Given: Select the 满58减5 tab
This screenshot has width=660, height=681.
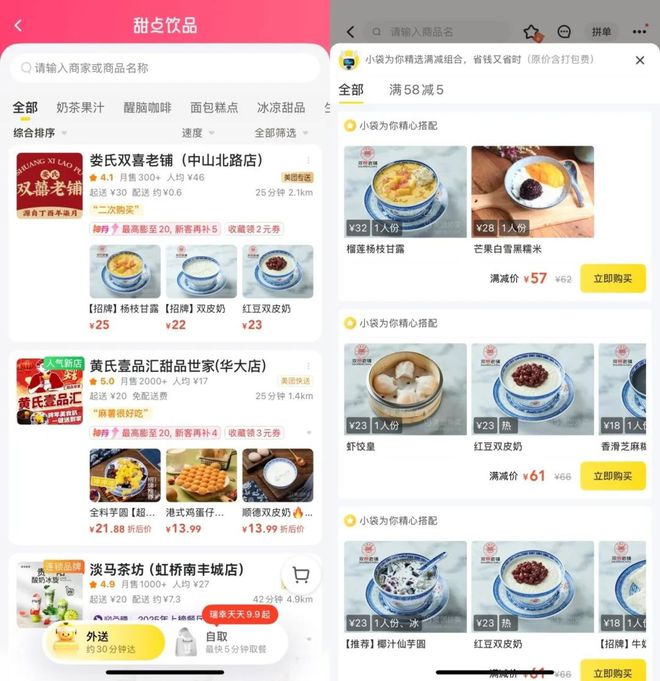Looking at the screenshot, I should [416, 90].
